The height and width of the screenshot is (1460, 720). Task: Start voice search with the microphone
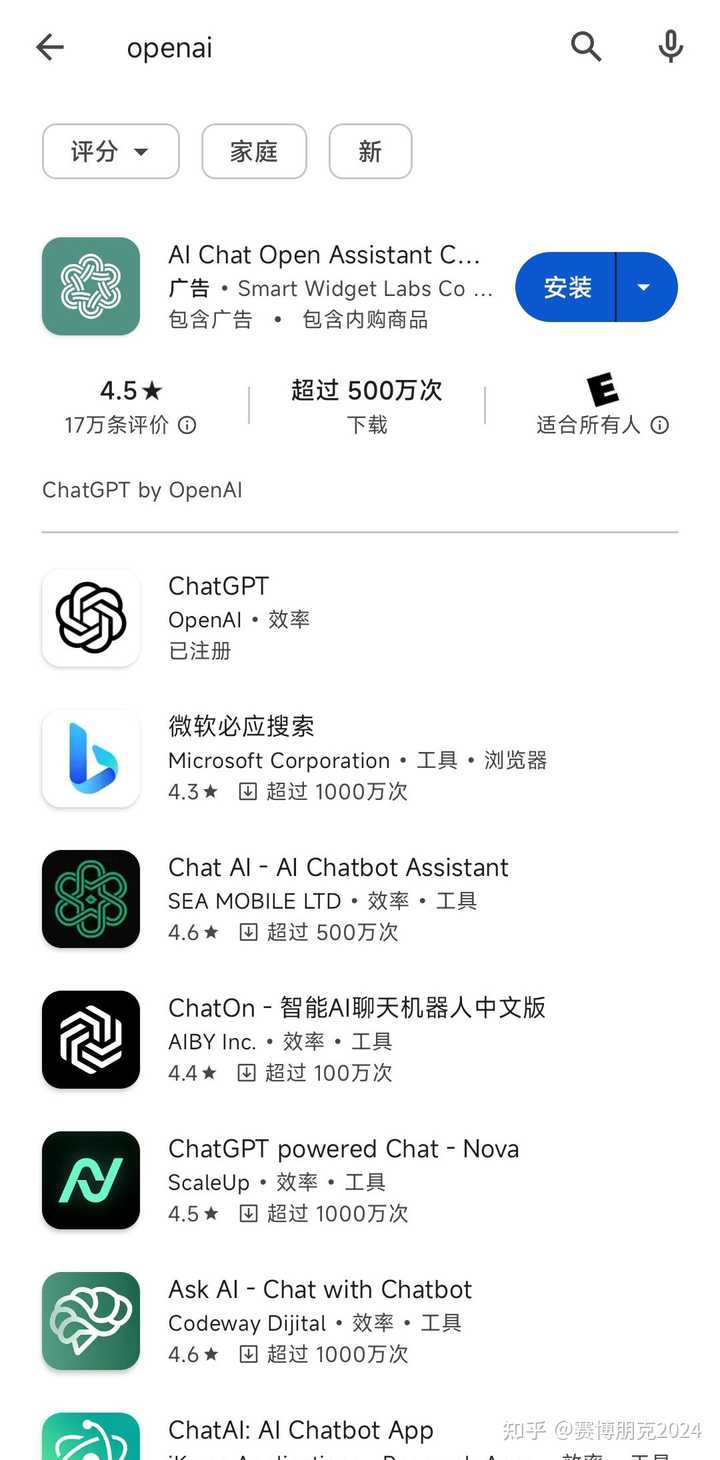point(671,47)
